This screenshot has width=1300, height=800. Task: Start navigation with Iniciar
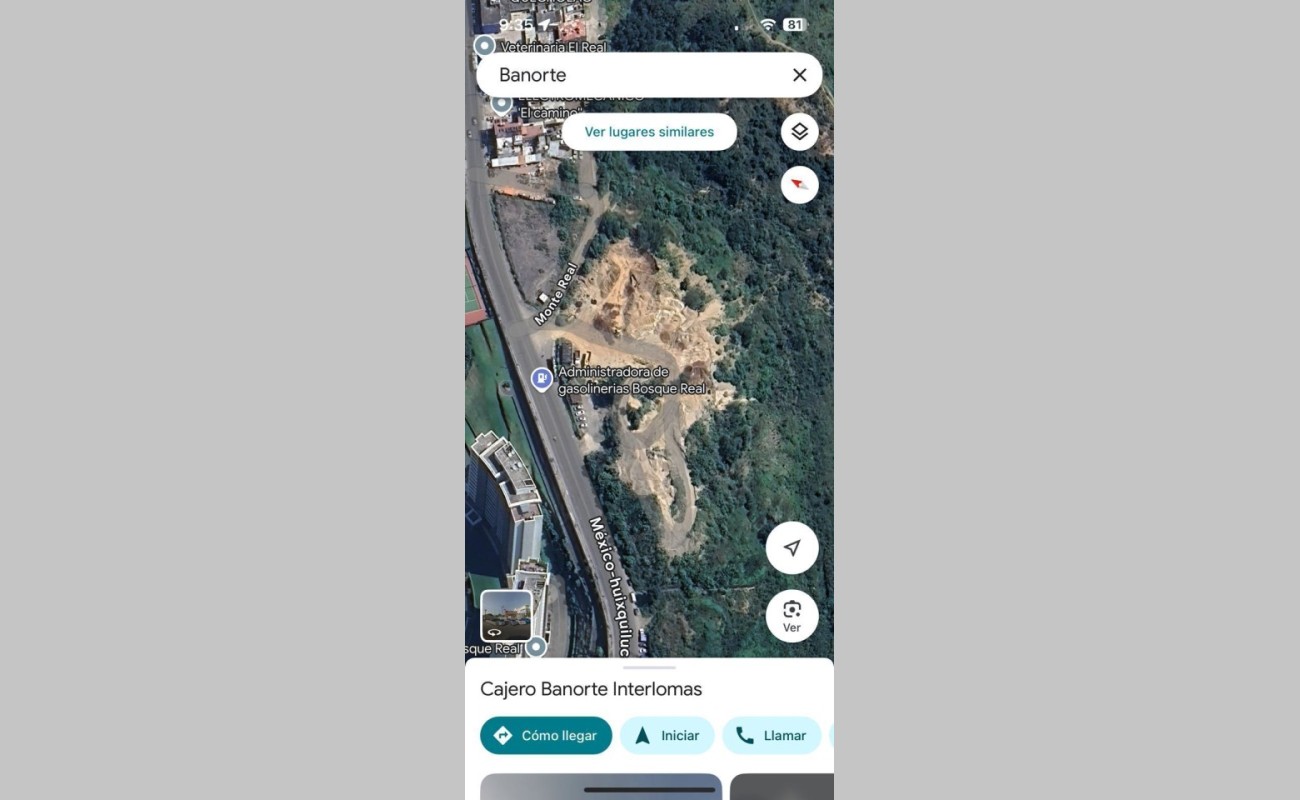(x=667, y=735)
